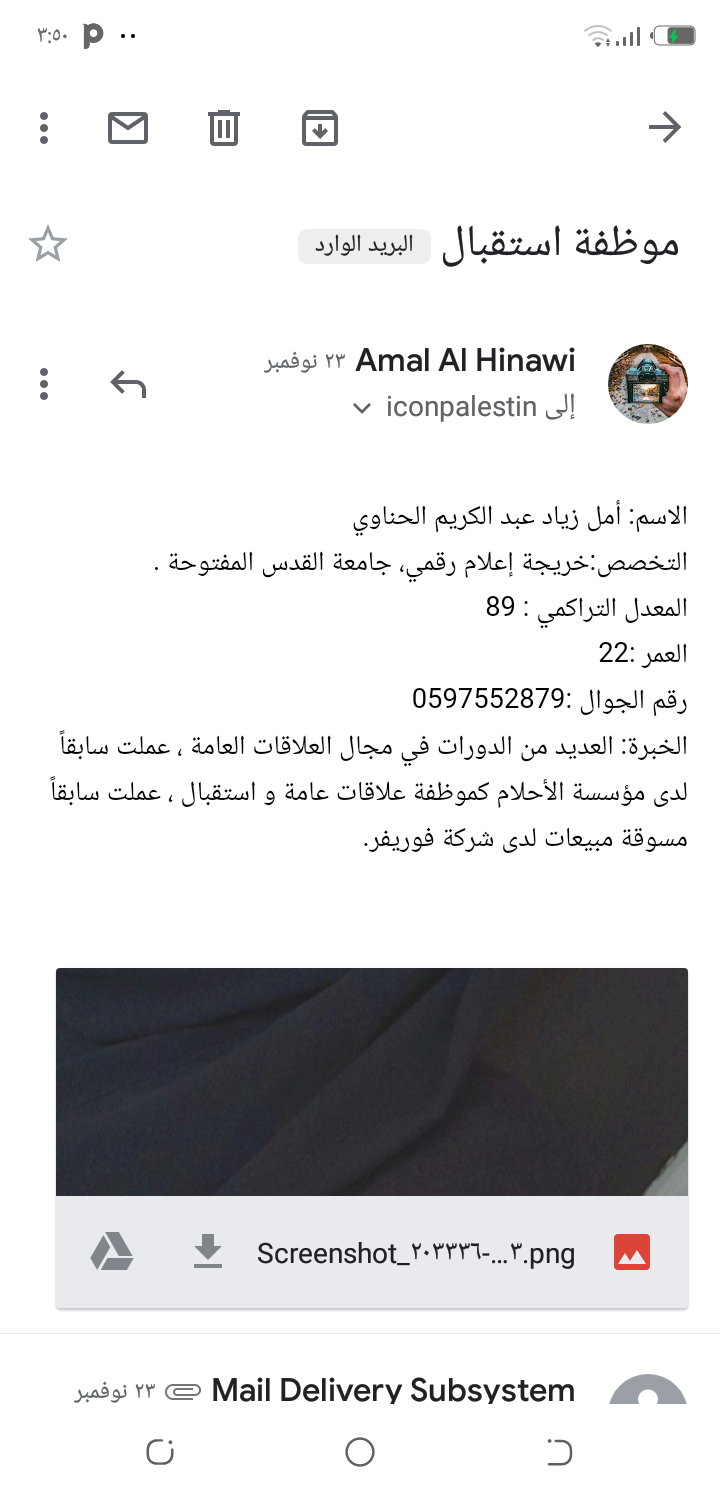The image size is (720, 1500).
Task: Archive this email conversation
Action: 320,128
